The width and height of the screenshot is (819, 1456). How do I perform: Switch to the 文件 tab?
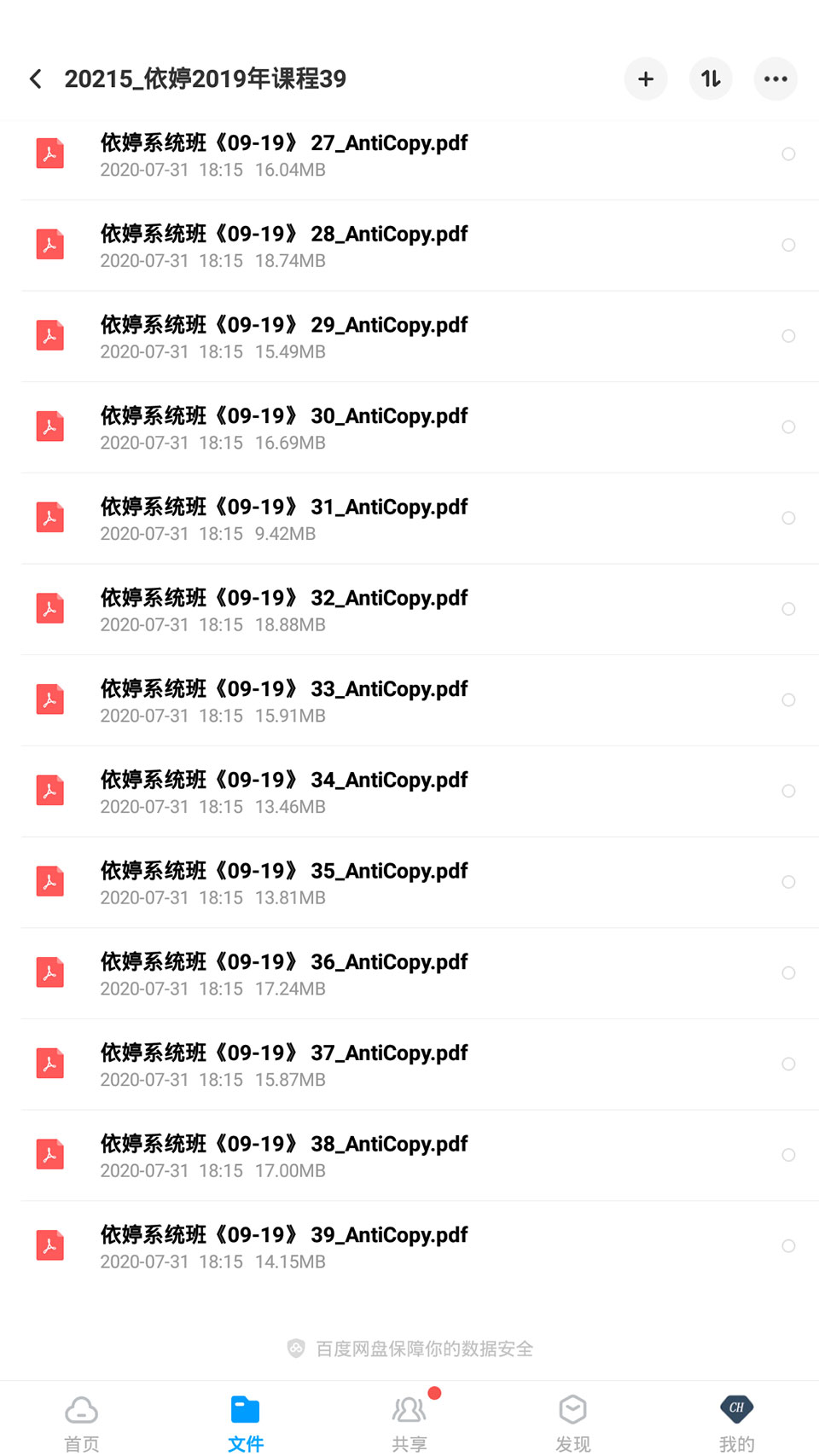246,1423
